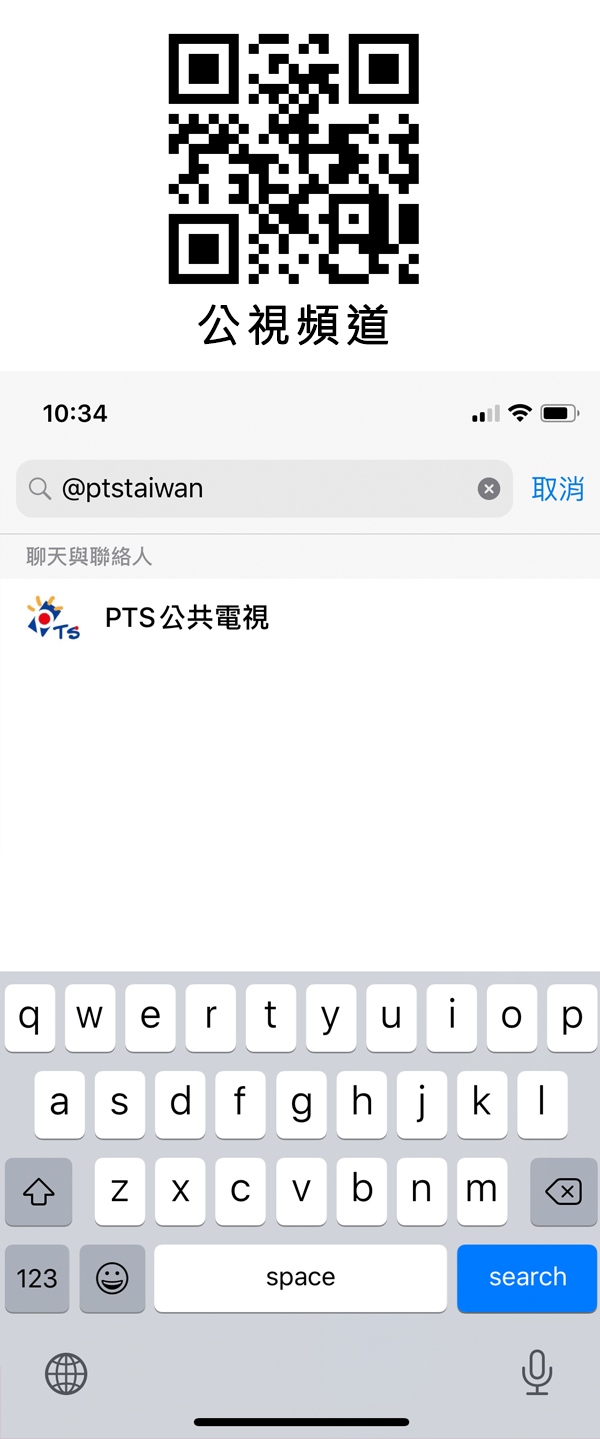600x1439 pixels.
Task: Cancel the search with 取消
Action: (557, 489)
